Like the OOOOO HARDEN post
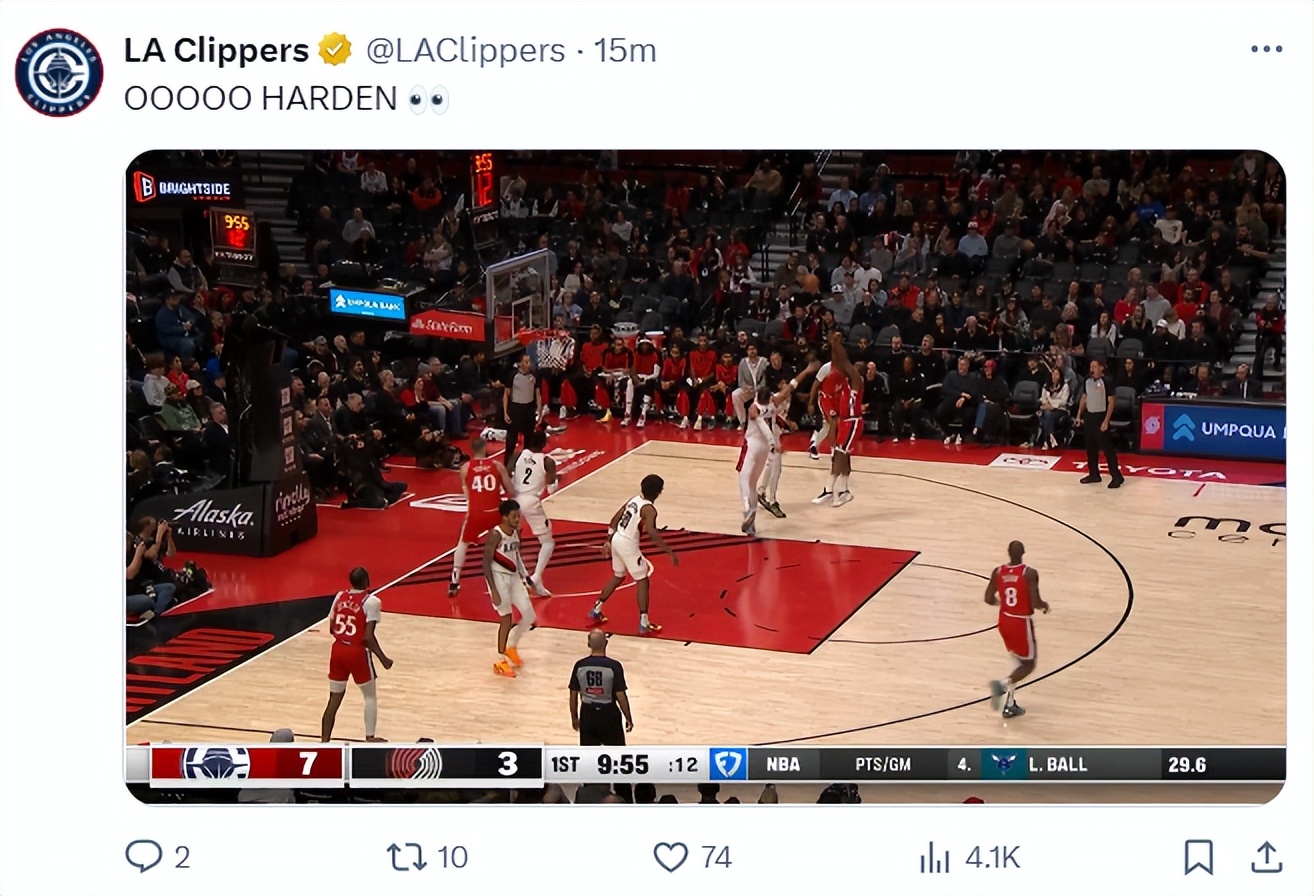The width and height of the screenshot is (1314, 896). (671, 857)
